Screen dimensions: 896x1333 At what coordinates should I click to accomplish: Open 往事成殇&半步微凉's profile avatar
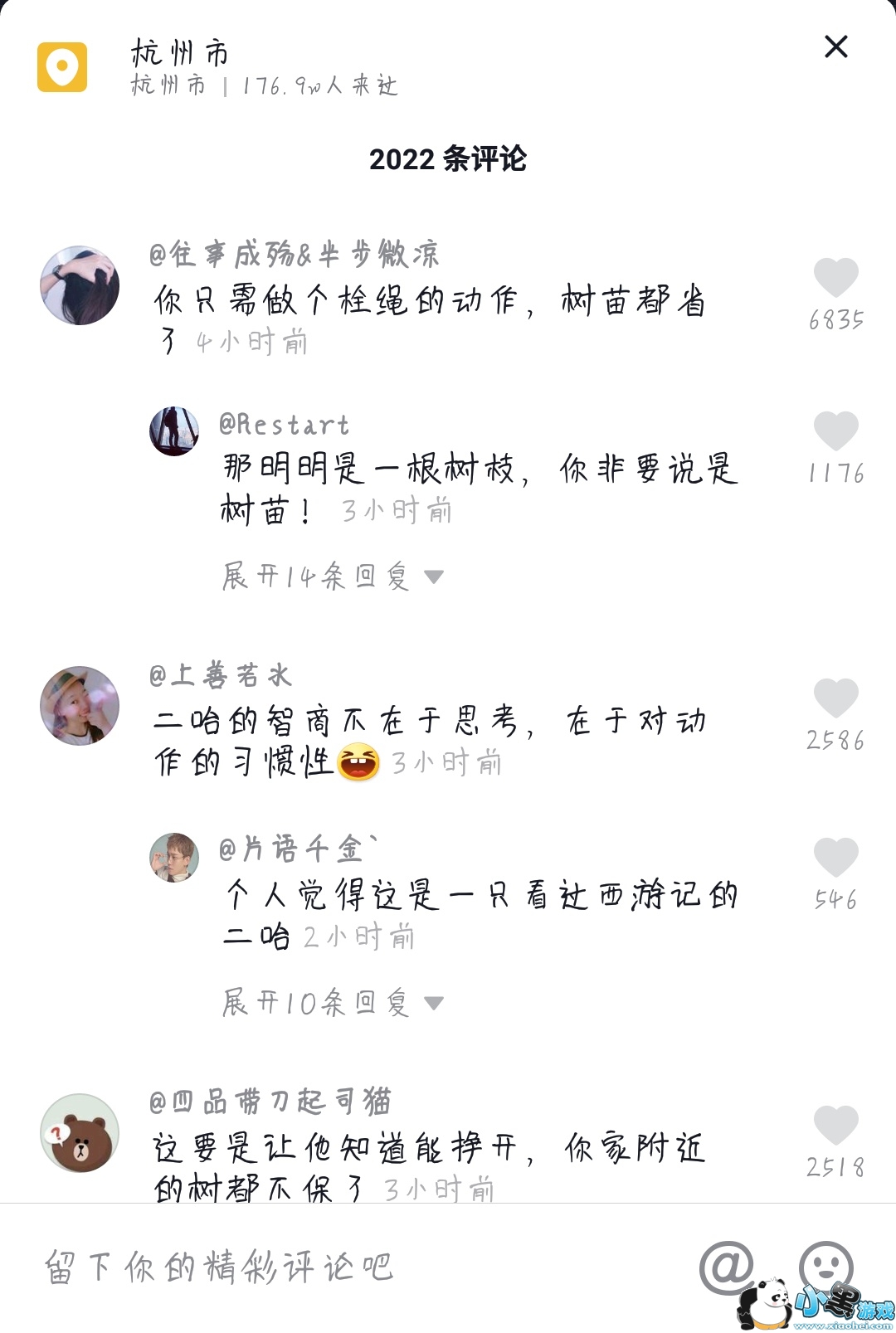(80, 285)
